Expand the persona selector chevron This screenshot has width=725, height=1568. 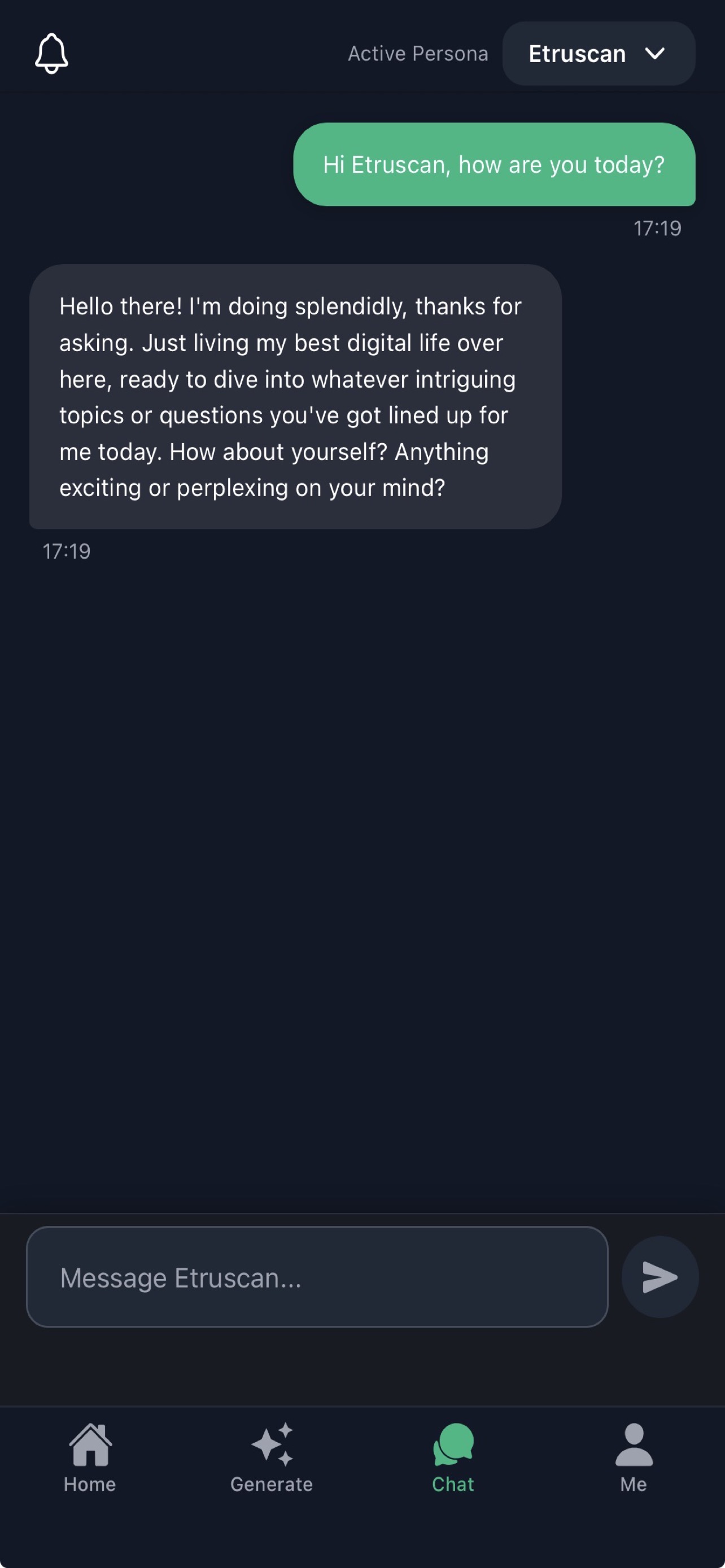[x=656, y=54]
